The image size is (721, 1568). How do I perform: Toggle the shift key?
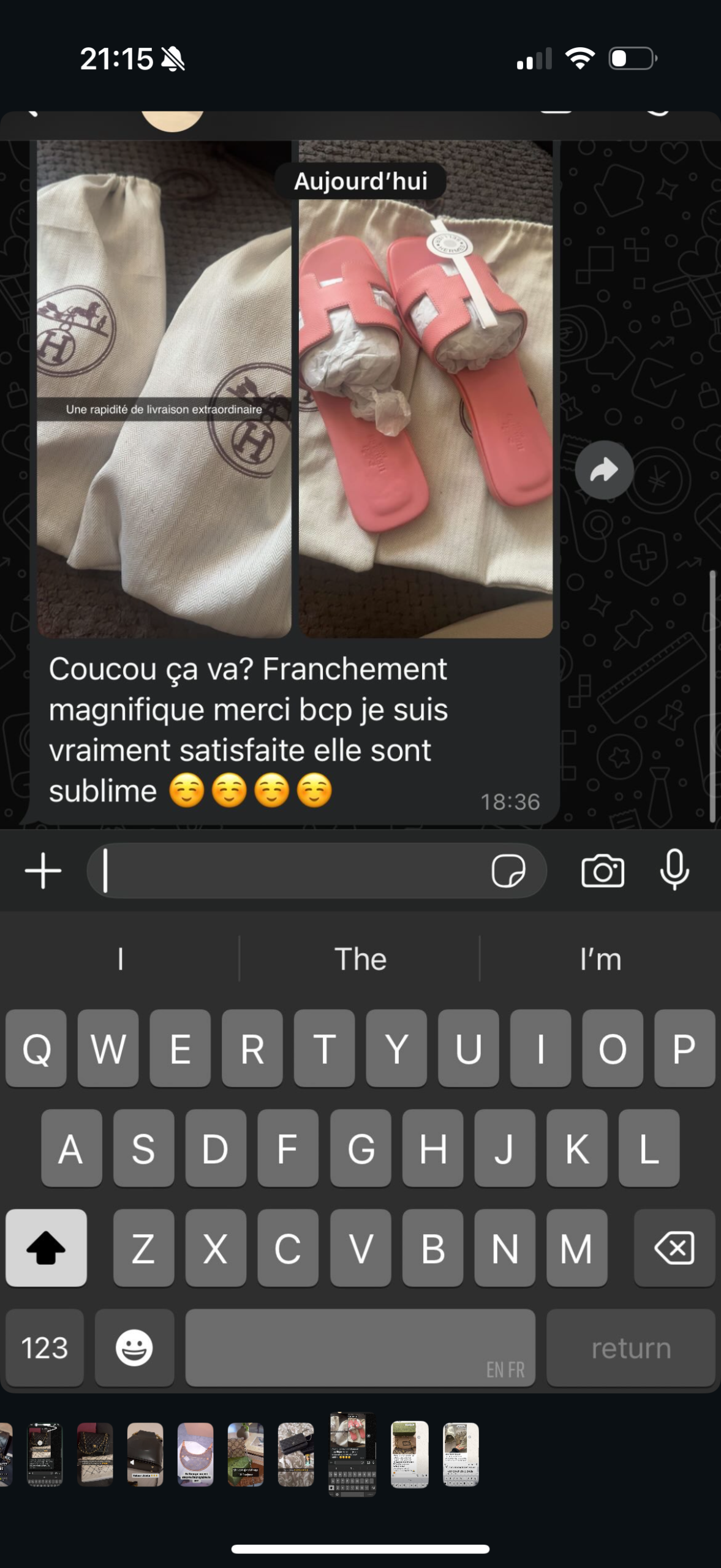[x=46, y=1248]
